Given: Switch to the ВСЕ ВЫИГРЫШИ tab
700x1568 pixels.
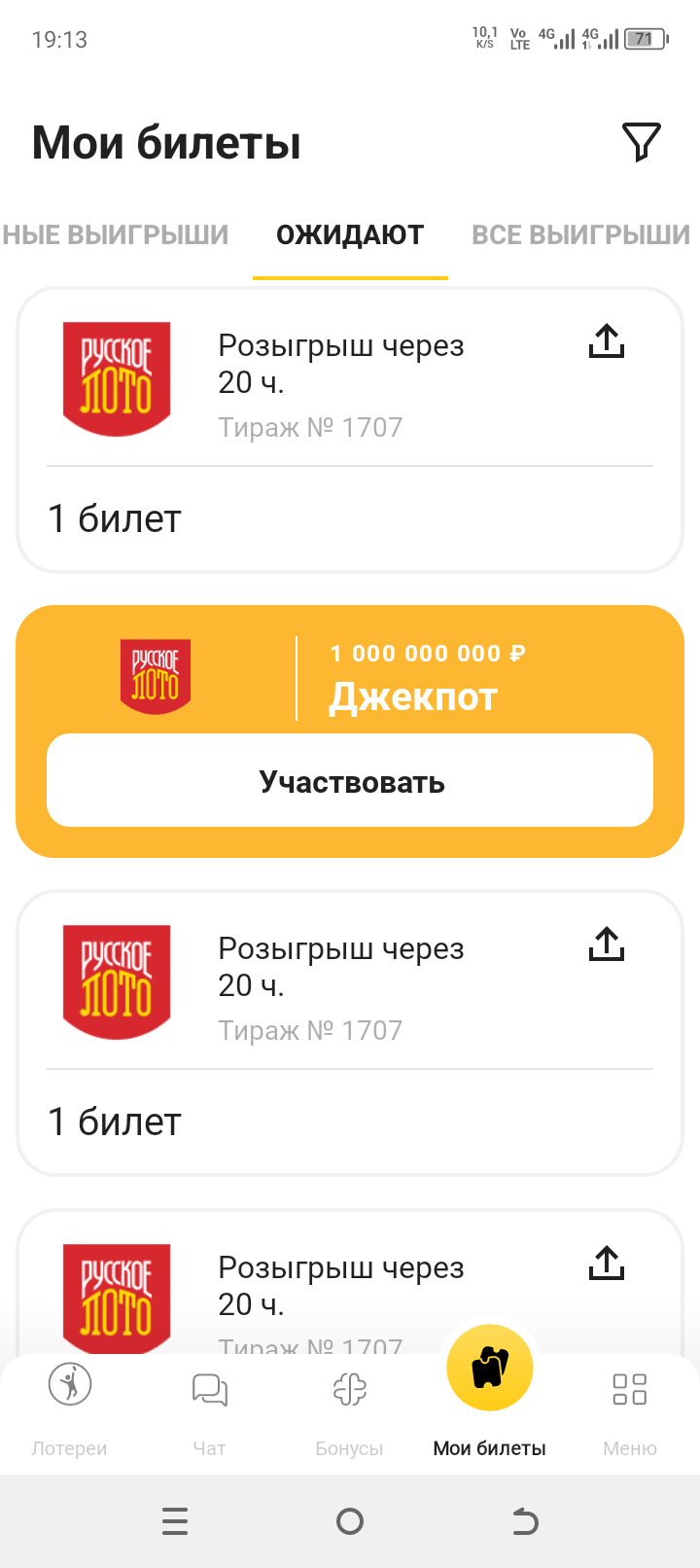Looking at the screenshot, I should point(580,235).
